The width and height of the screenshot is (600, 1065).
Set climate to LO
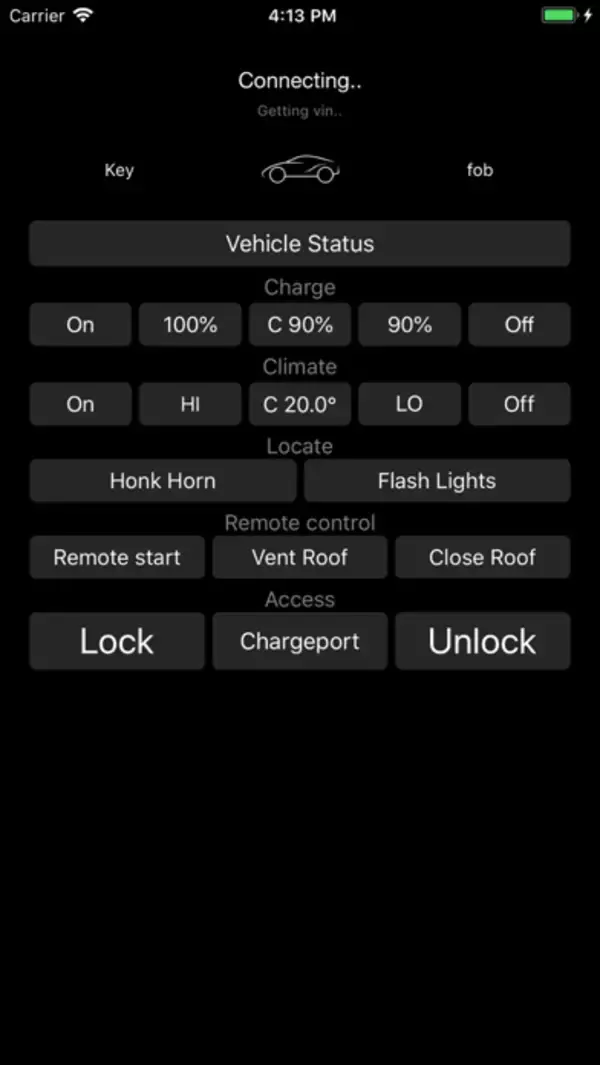(410, 405)
